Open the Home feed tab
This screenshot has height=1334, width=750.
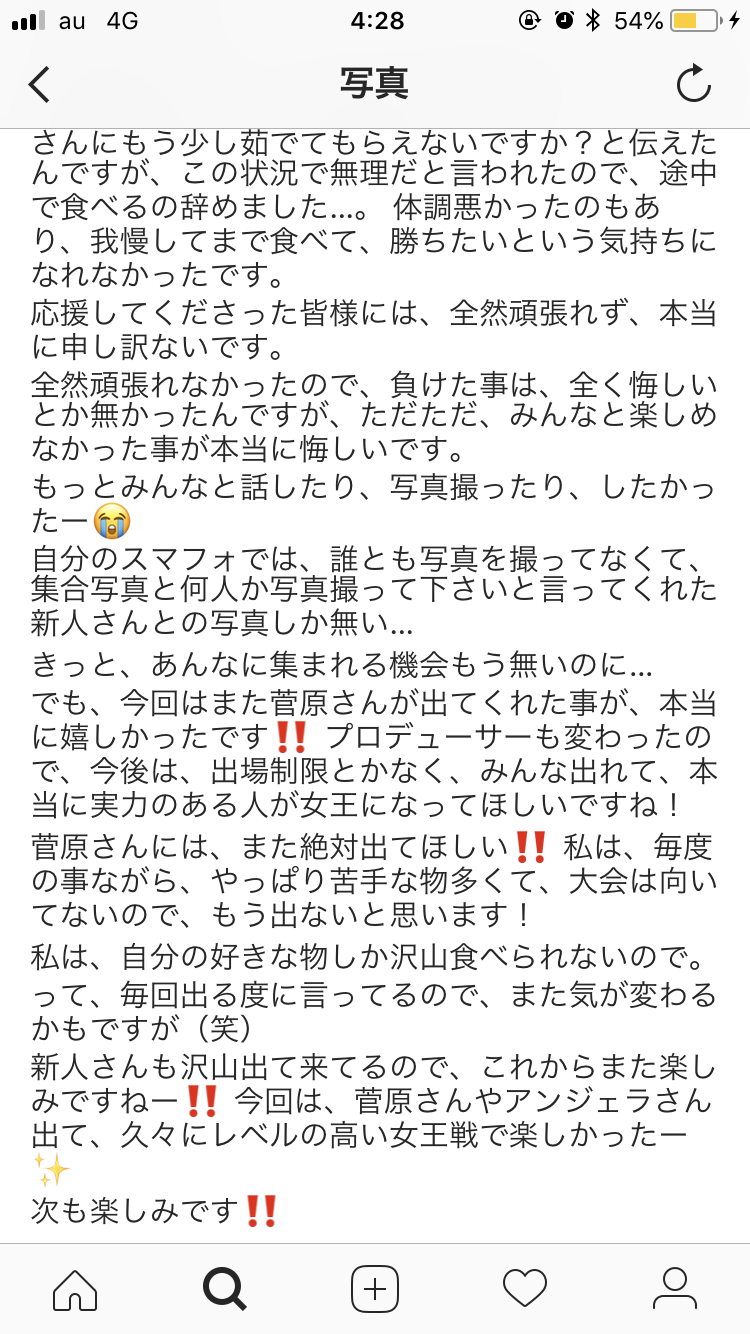coord(75,1289)
